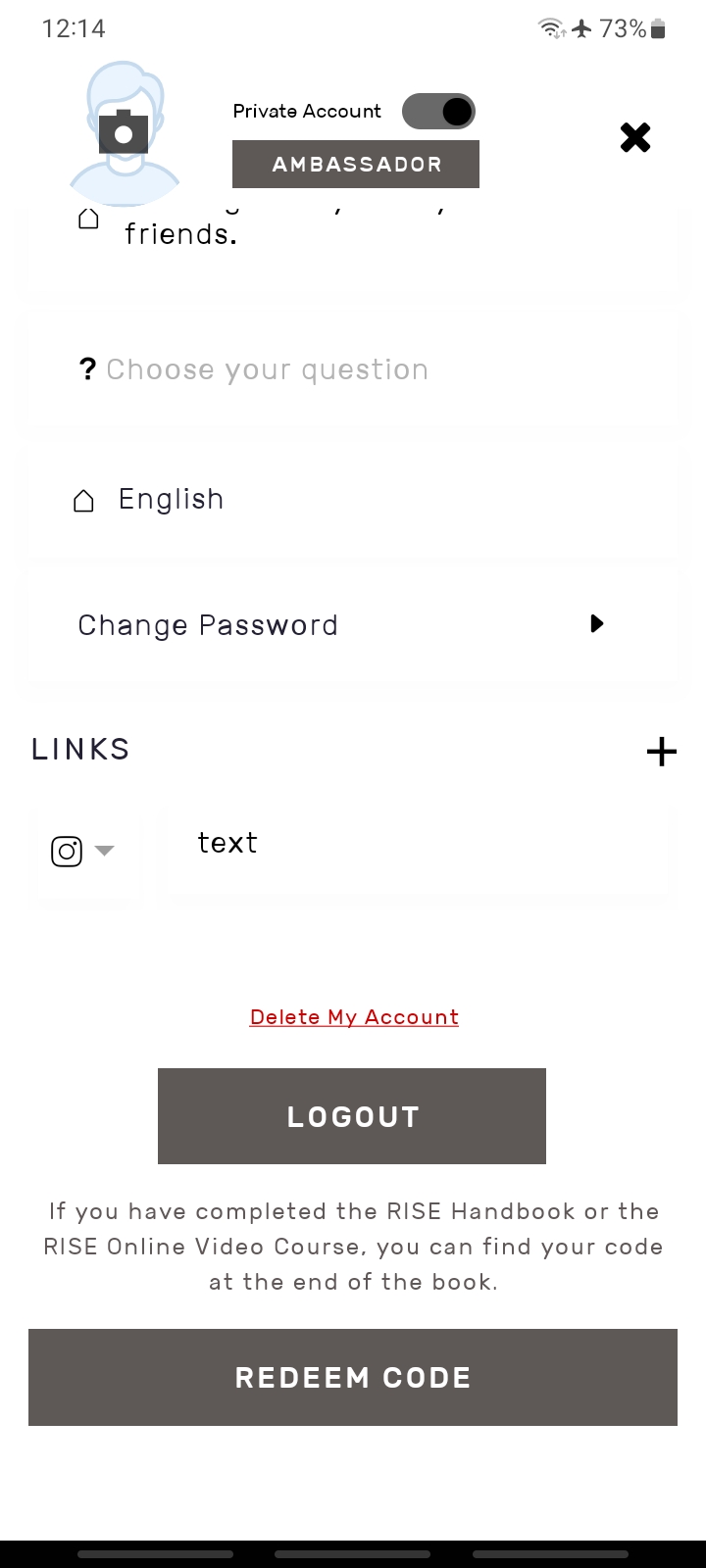Tap the home icon beside English
The height and width of the screenshot is (1568, 706).
coord(84,500)
